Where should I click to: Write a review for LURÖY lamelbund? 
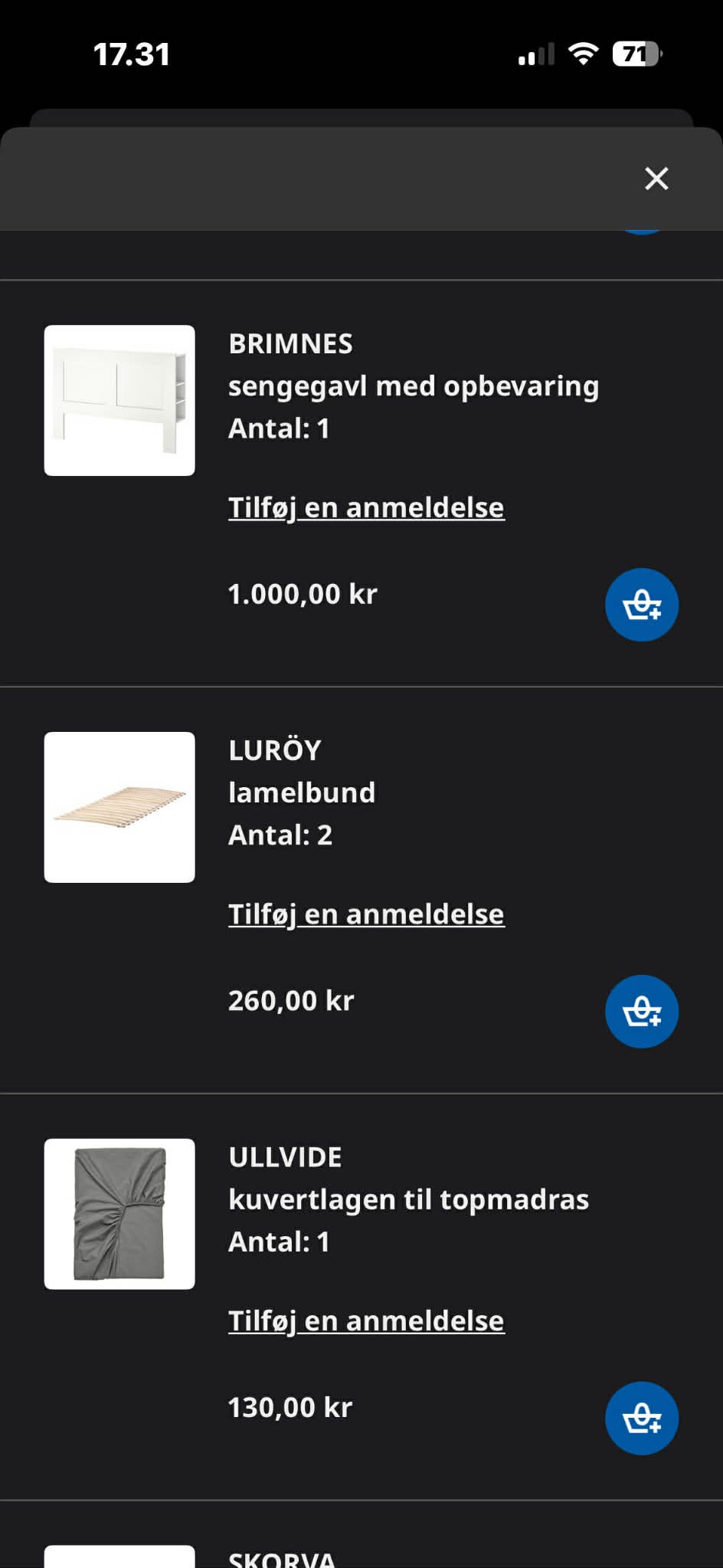click(366, 914)
